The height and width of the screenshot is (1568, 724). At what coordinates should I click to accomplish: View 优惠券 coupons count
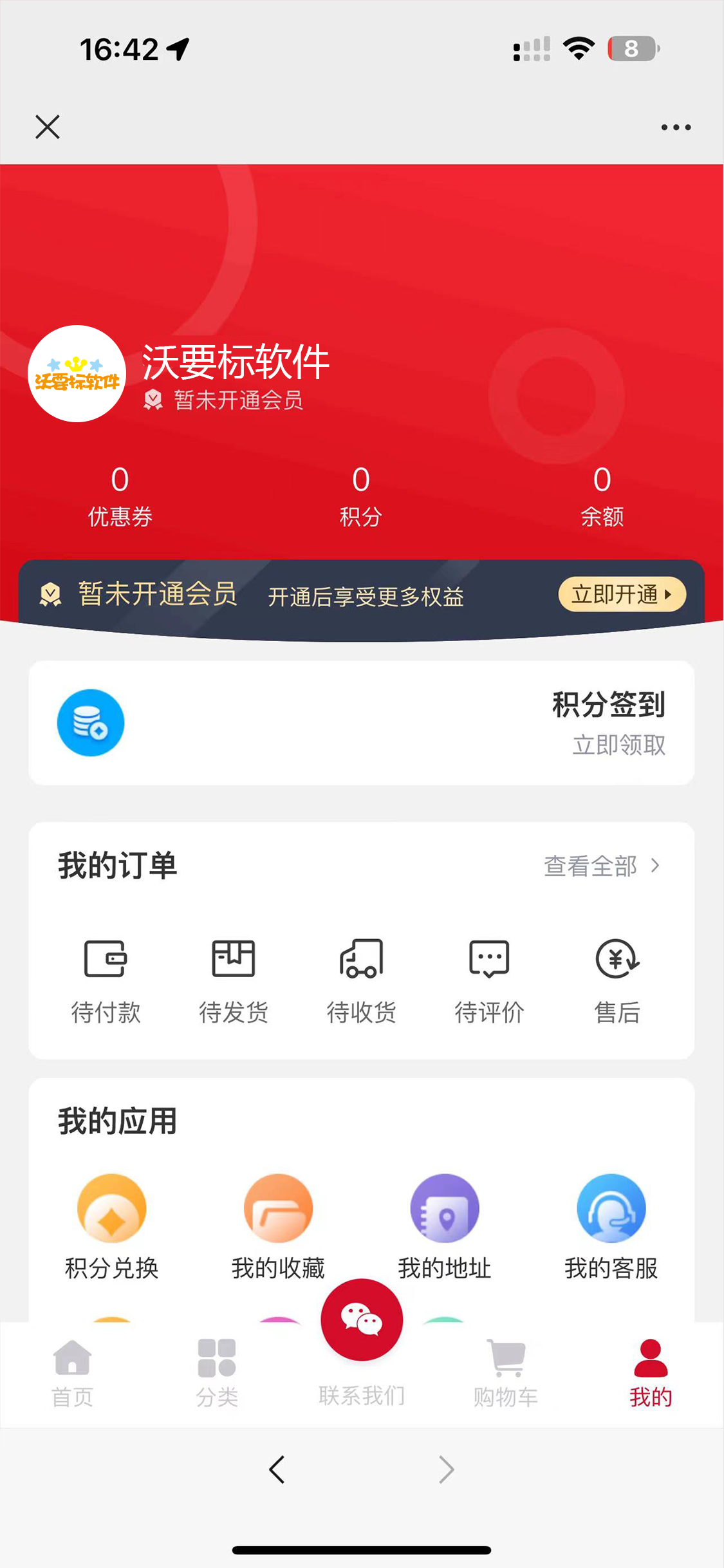pos(120,497)
